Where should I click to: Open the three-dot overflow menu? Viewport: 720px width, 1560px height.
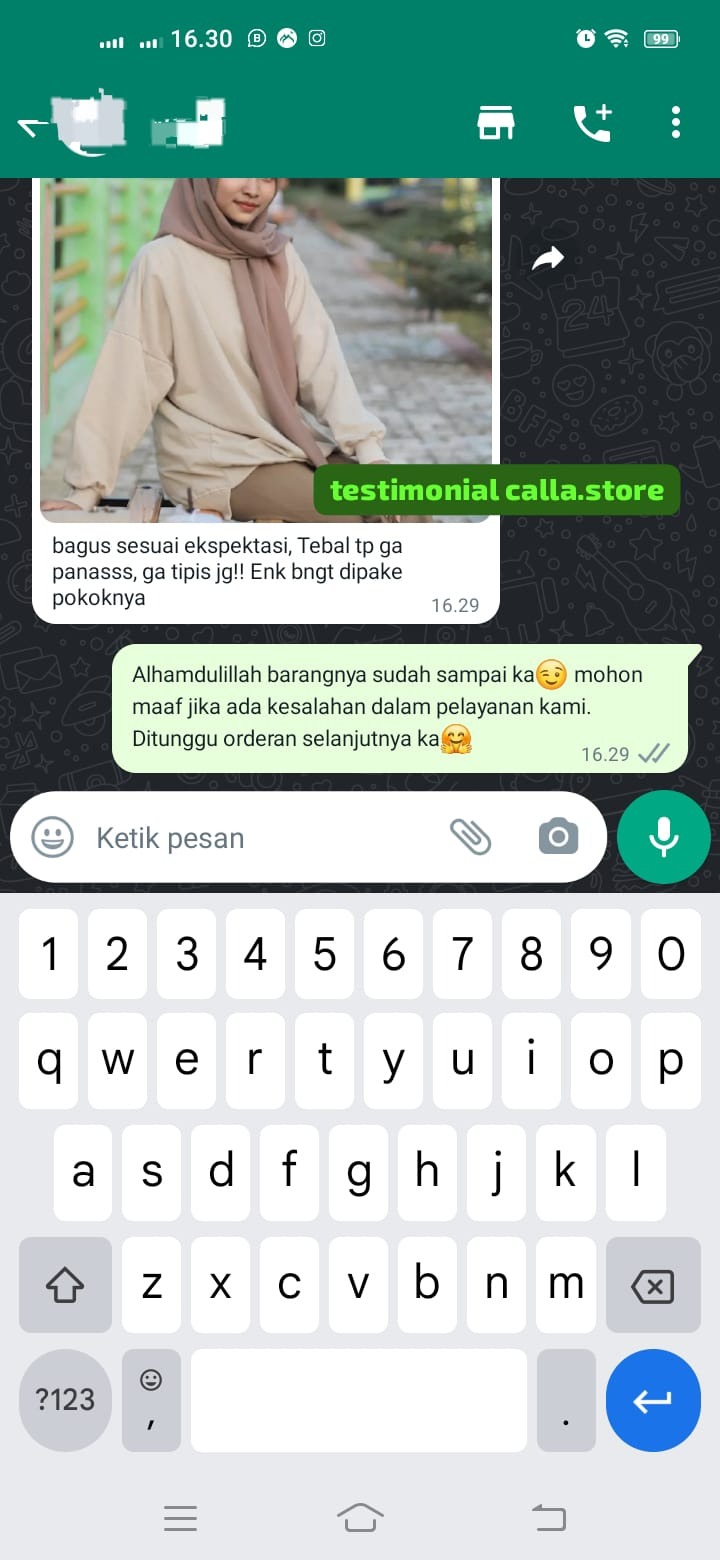(x=676, y=122)
